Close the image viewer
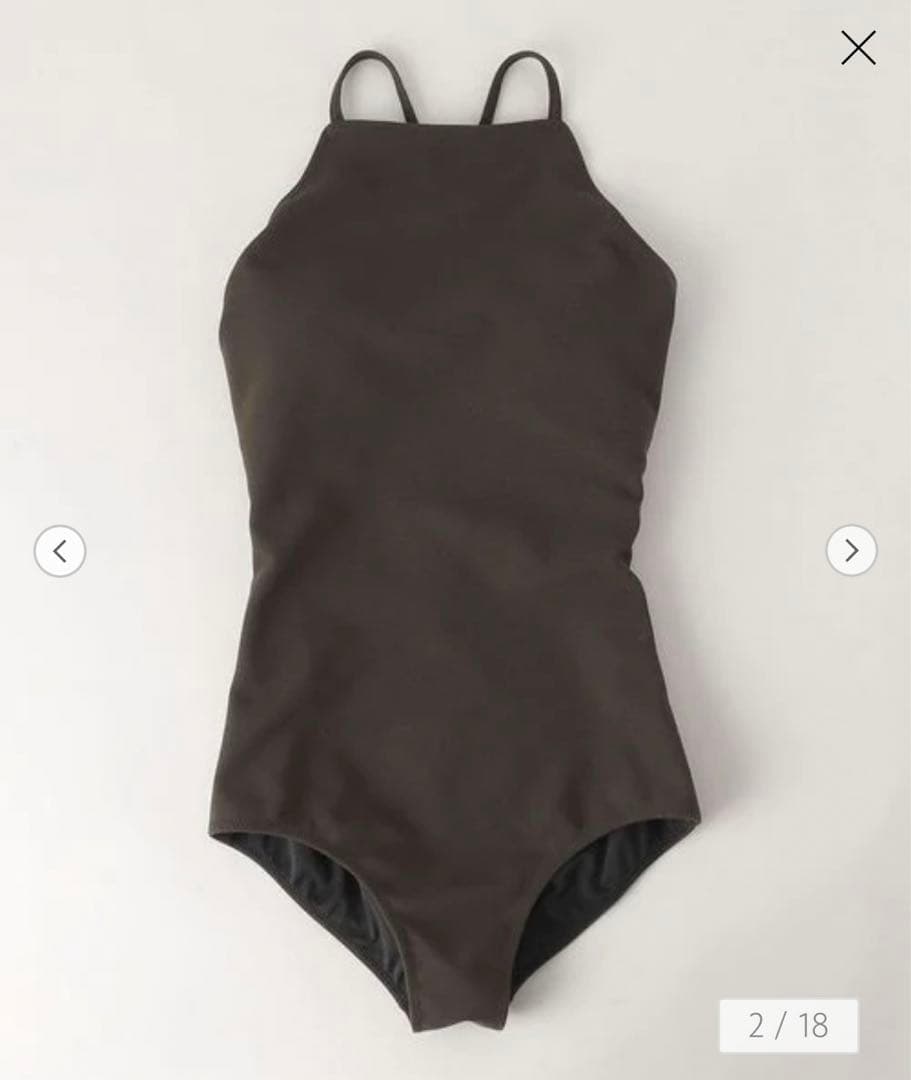Image resolution: width=911 pixels, height=1080 pixels. (858, 48)
